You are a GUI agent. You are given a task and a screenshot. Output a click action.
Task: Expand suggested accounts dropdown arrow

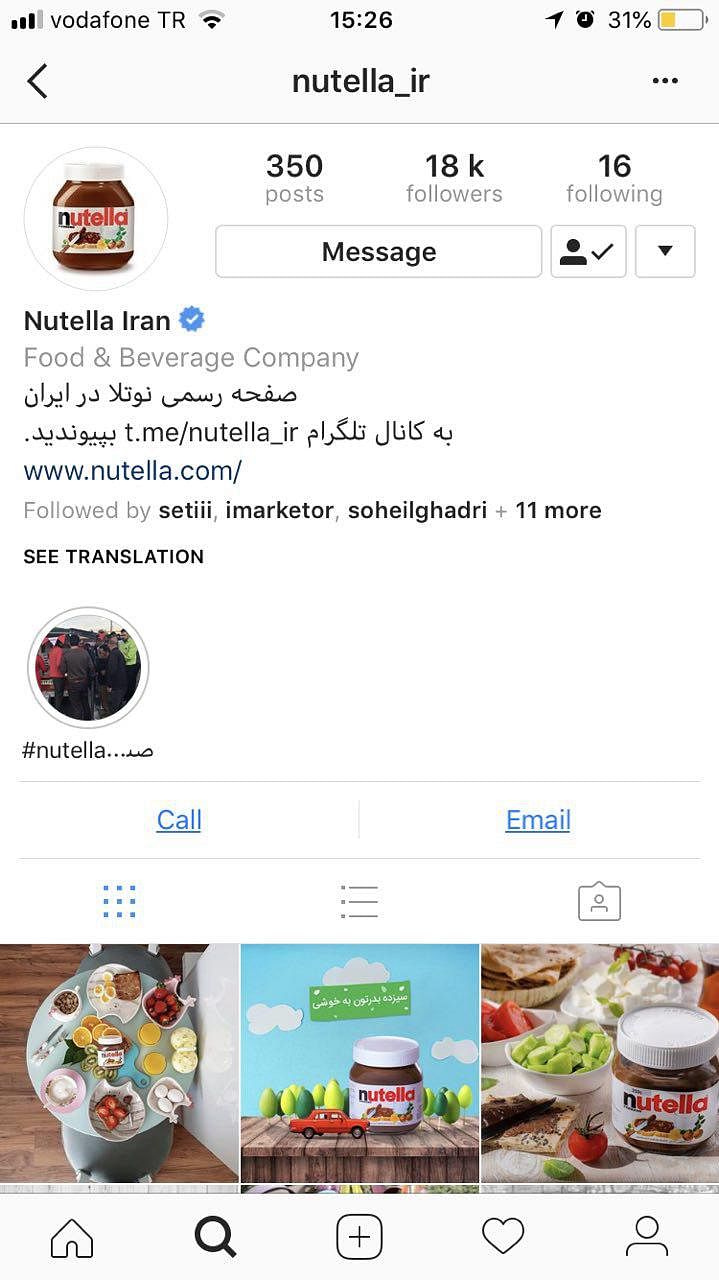point(665,252)
